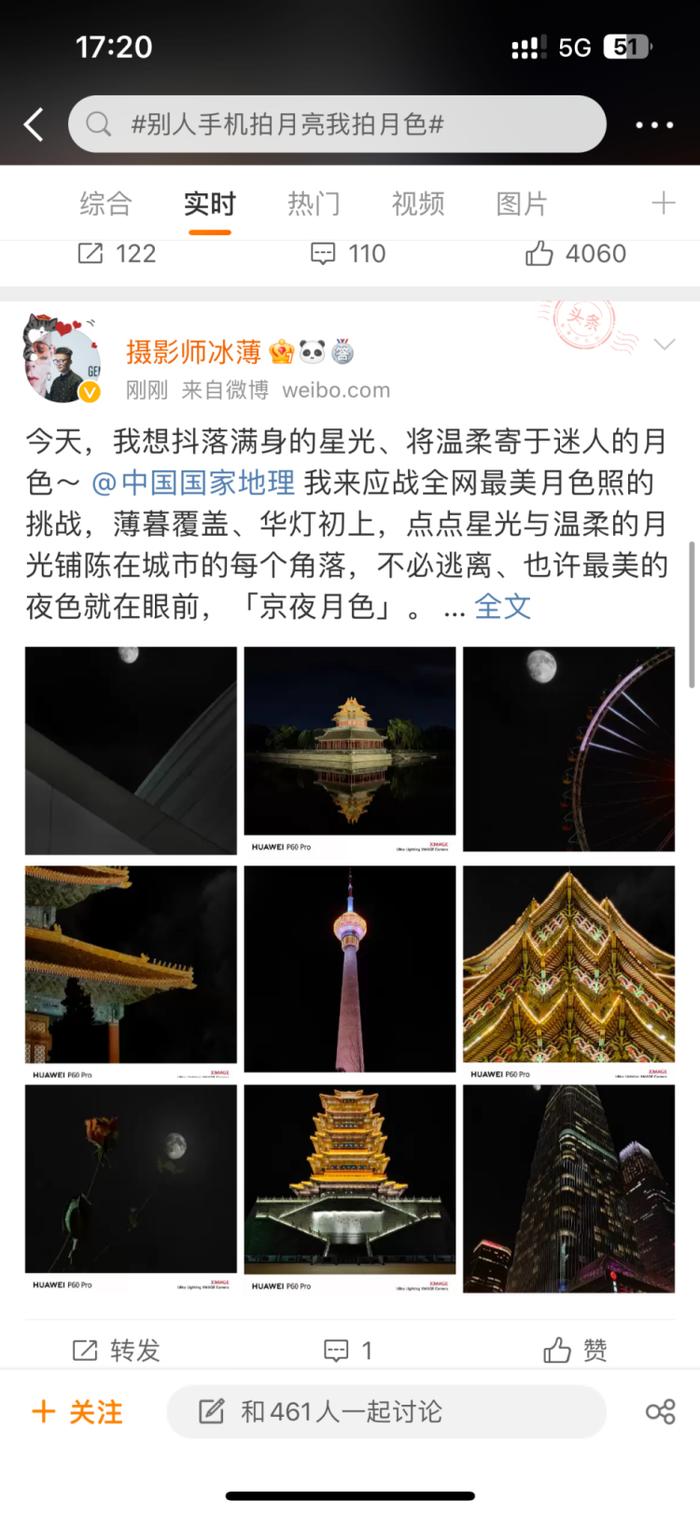Like the post with 赞
Image resolution: width=700 pixels, height=1515 pixels.
pyautogui.click(x=575, y=1350)
